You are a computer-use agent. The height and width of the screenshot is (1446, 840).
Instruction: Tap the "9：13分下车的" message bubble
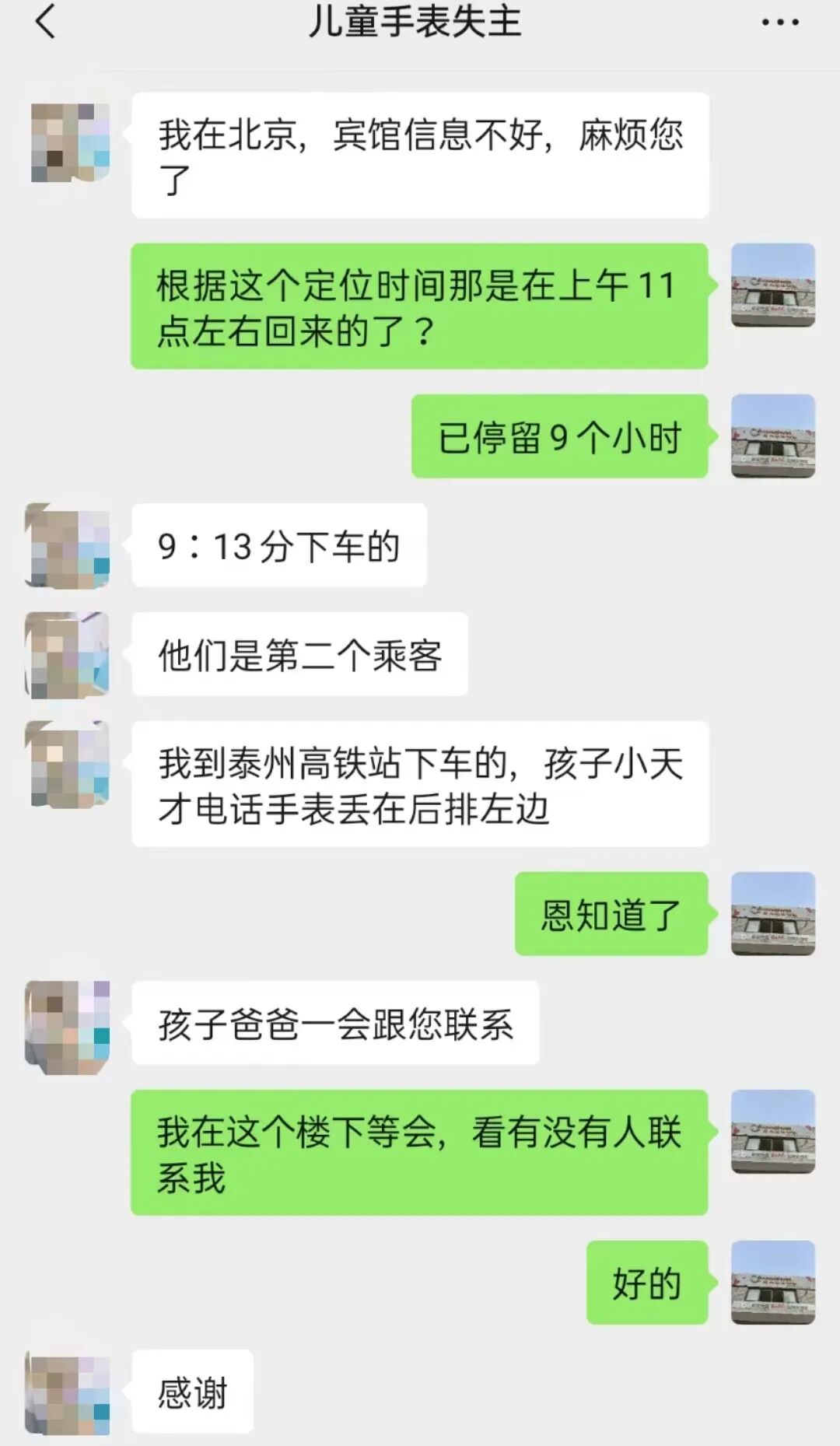tap(278, 544)
